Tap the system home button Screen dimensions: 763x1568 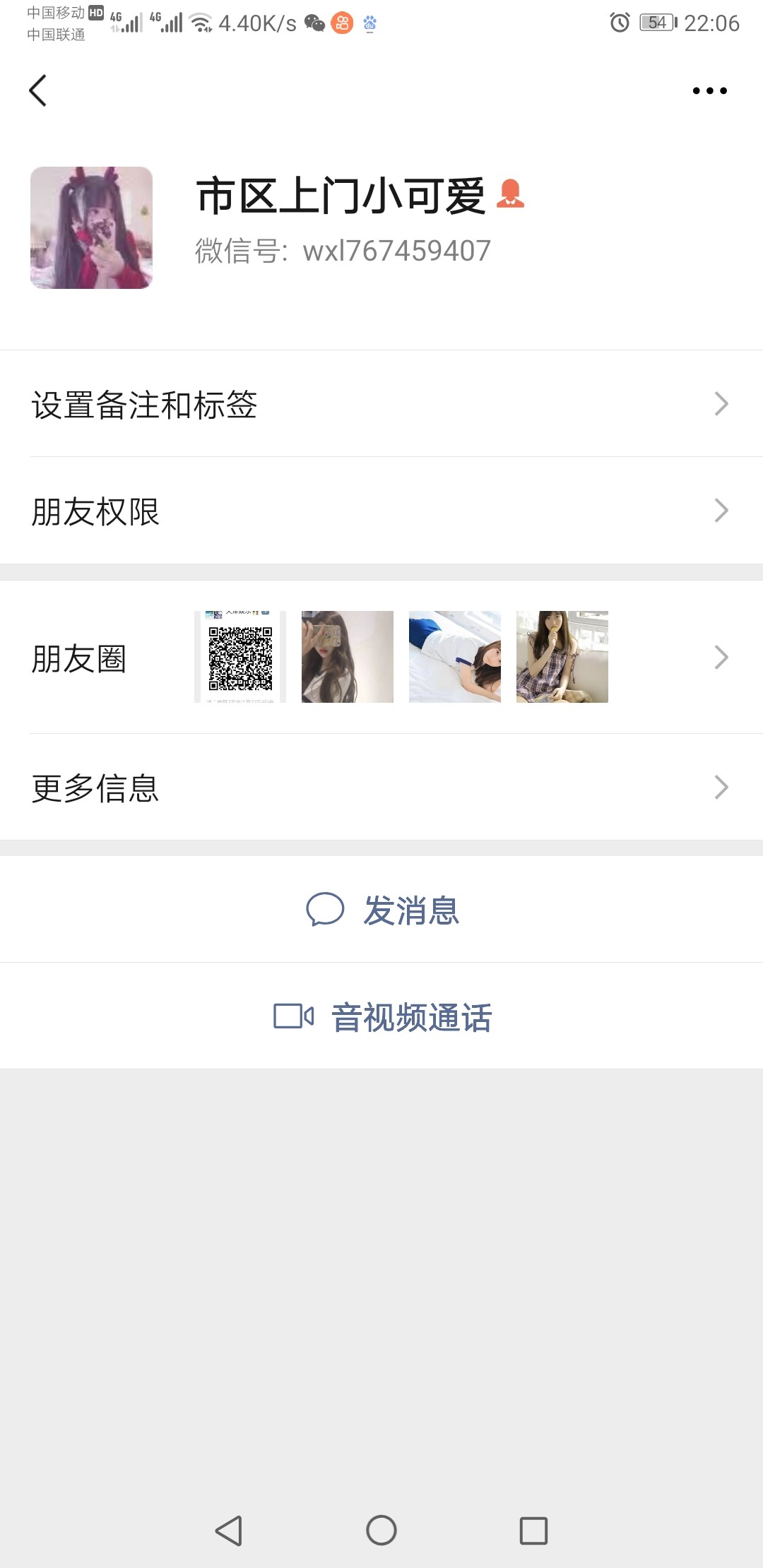(381, 1531)
